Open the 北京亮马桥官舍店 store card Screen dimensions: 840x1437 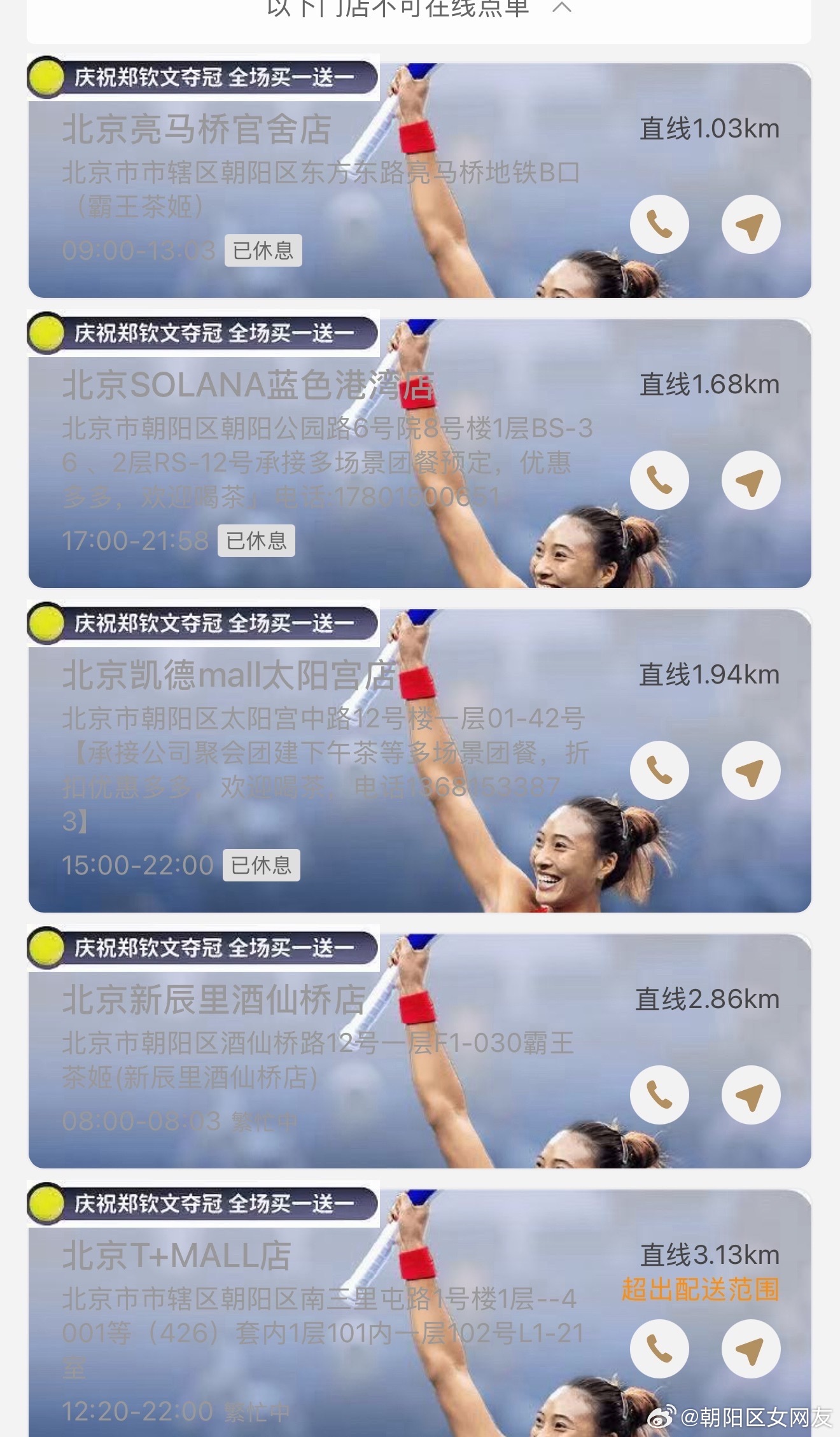[x=420, y=181]
